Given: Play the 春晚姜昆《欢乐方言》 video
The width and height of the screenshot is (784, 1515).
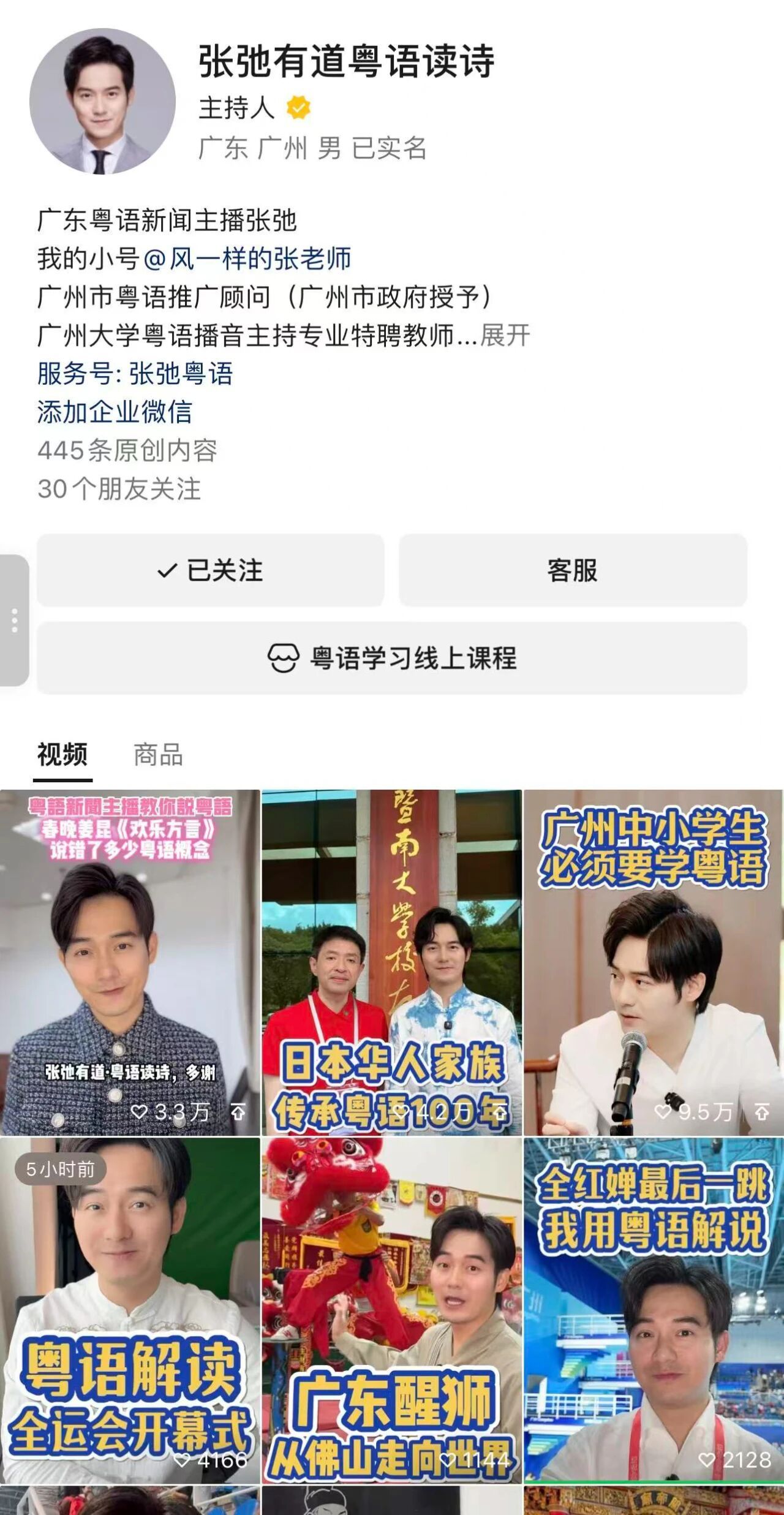Looking at the screenshot, I should [130, 962].
